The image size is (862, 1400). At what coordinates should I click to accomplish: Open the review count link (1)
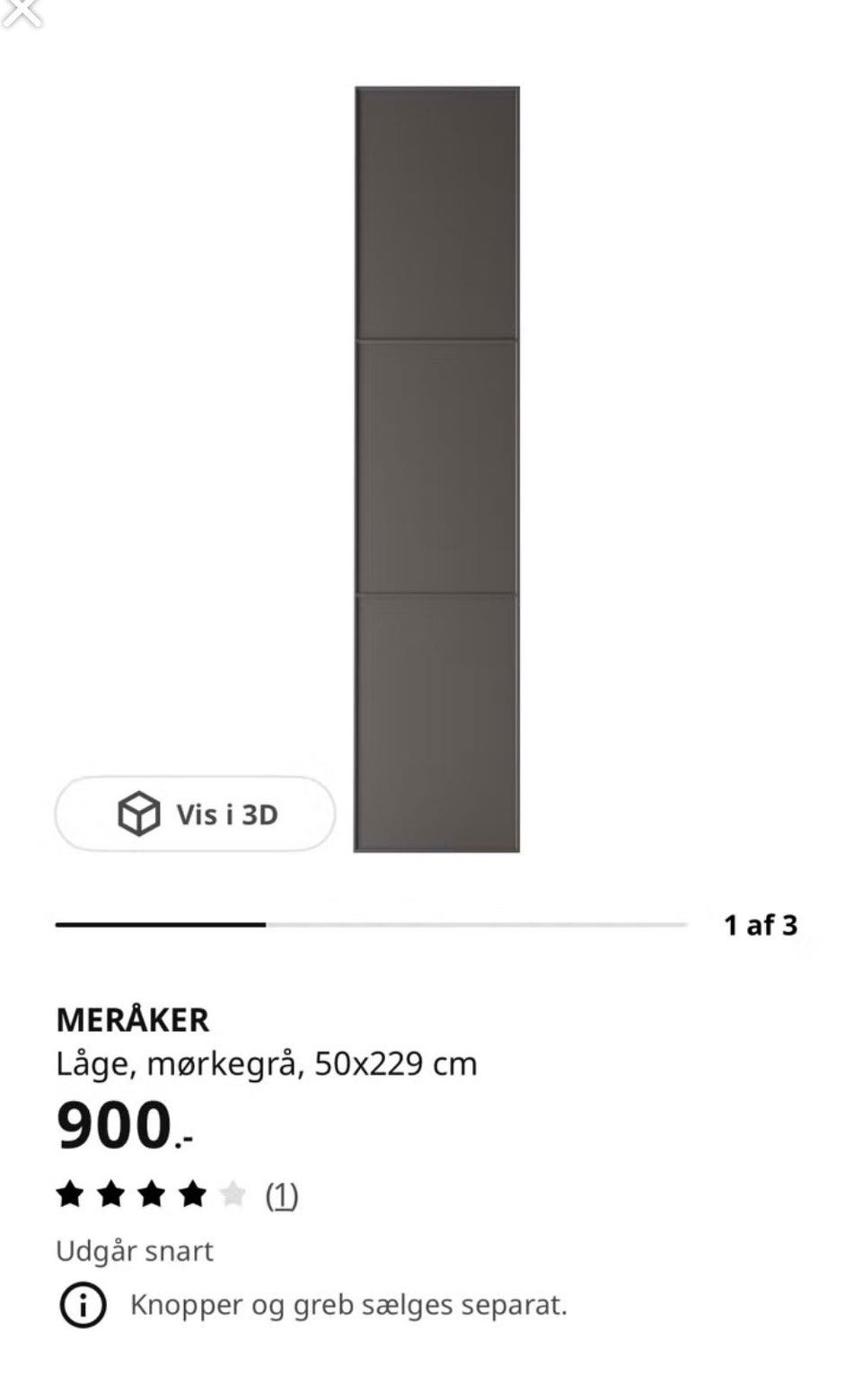(281, 1195)
